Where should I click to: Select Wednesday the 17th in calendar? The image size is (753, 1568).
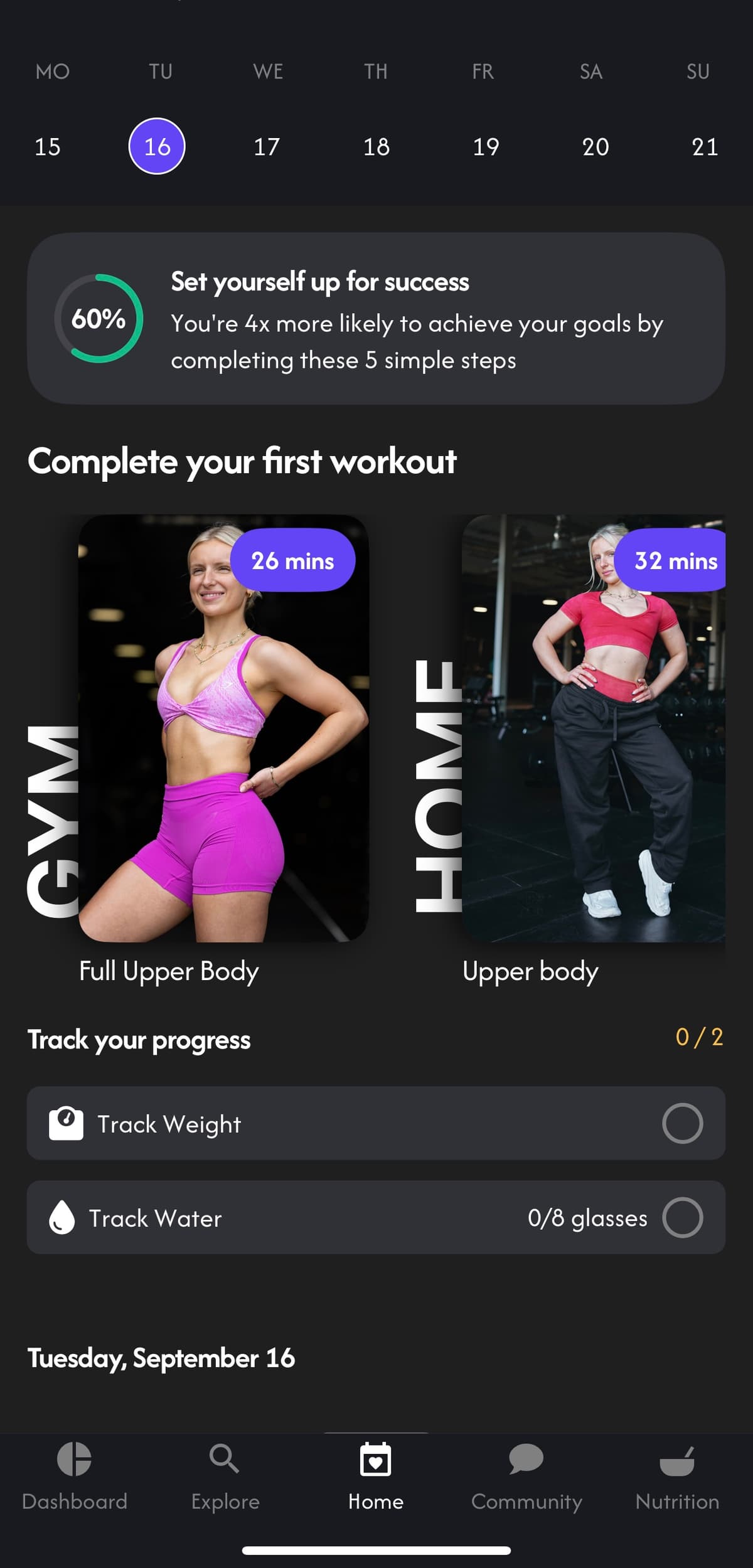pos(267,147)
